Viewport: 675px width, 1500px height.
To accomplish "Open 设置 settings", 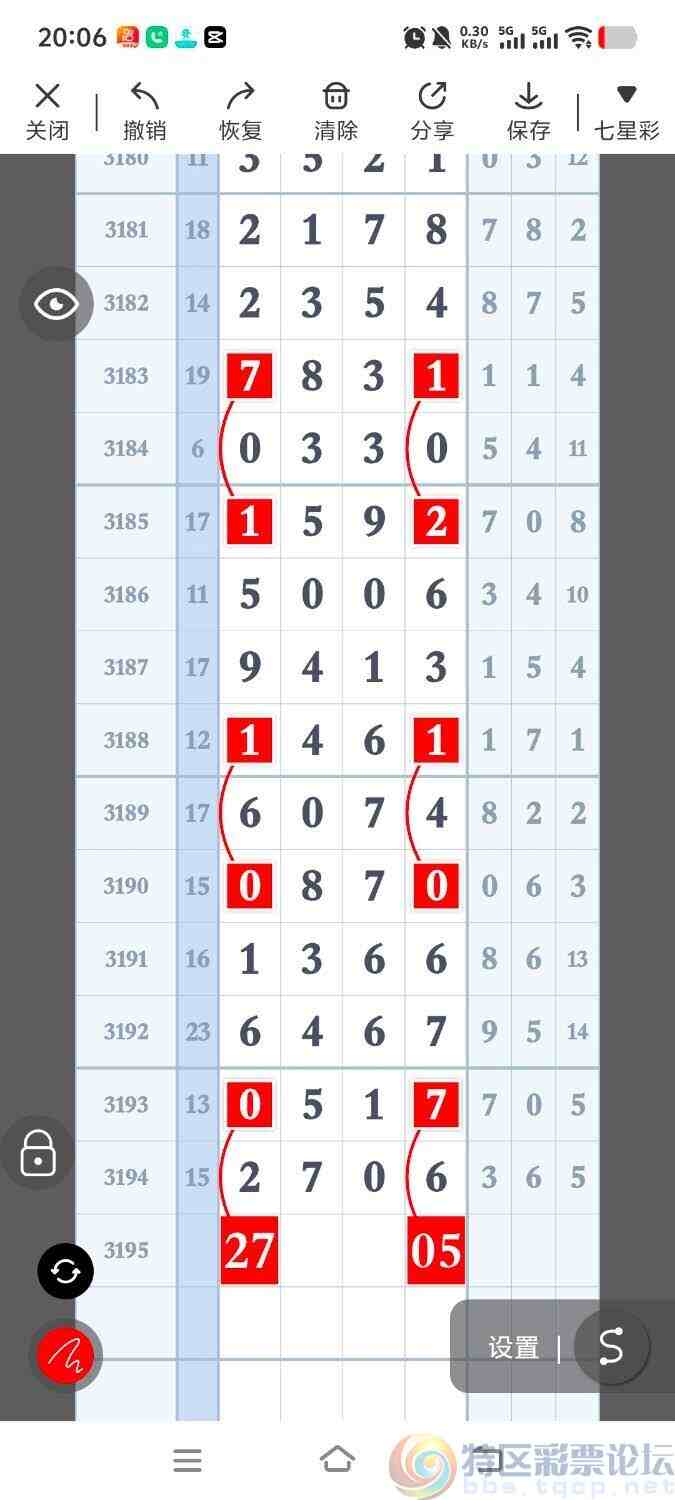I will (x=514, y=1348).
